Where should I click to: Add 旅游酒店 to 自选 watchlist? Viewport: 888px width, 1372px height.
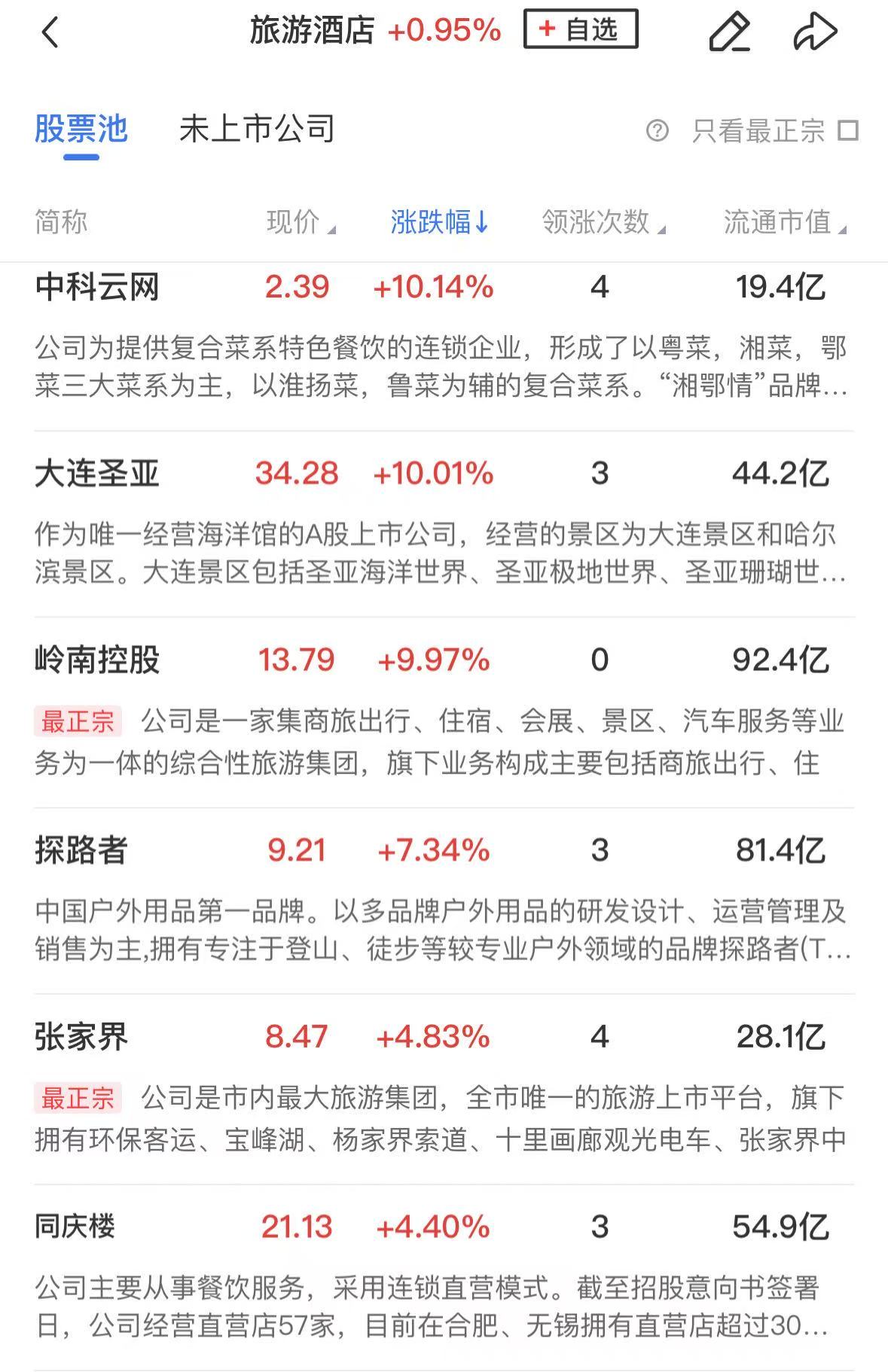(581, 30)
